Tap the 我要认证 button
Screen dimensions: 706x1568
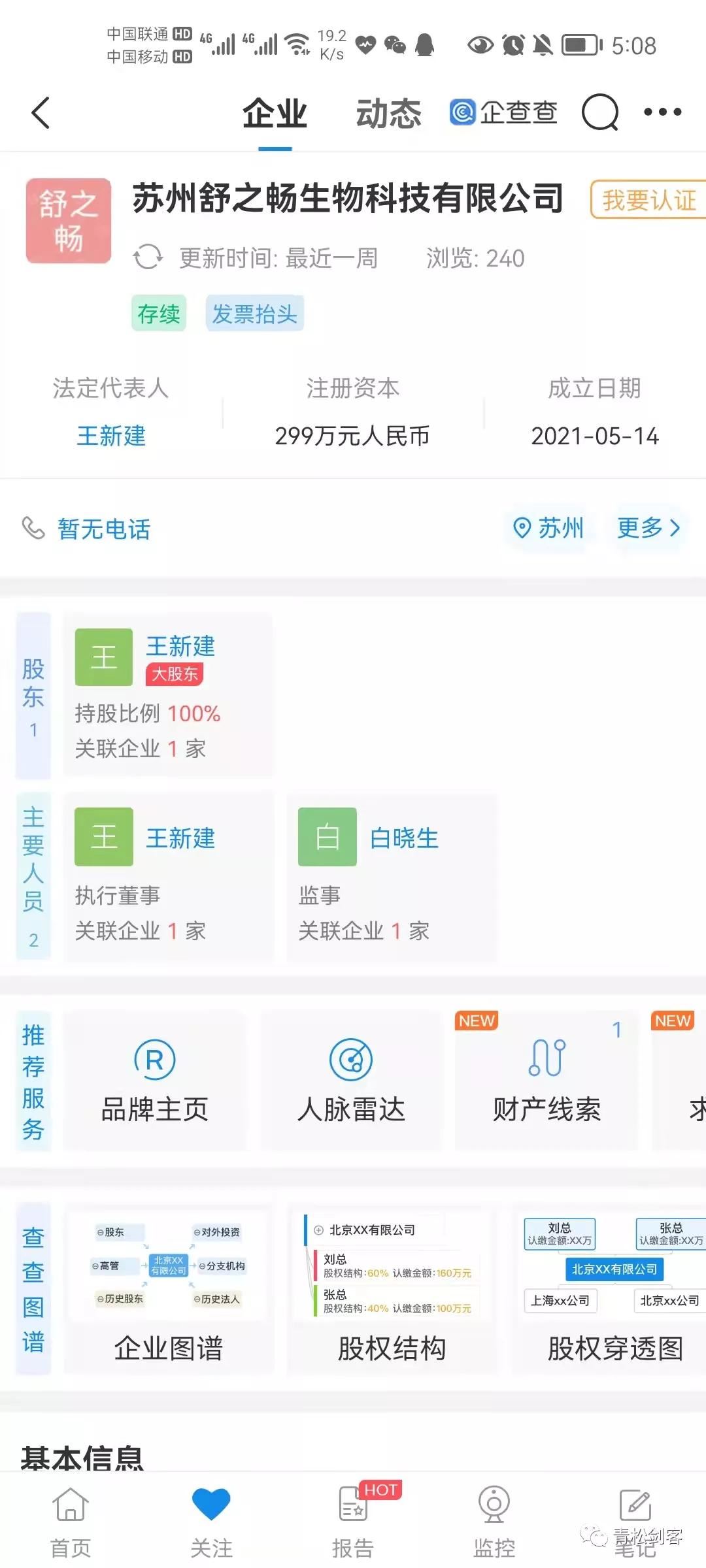pos(648,200)
